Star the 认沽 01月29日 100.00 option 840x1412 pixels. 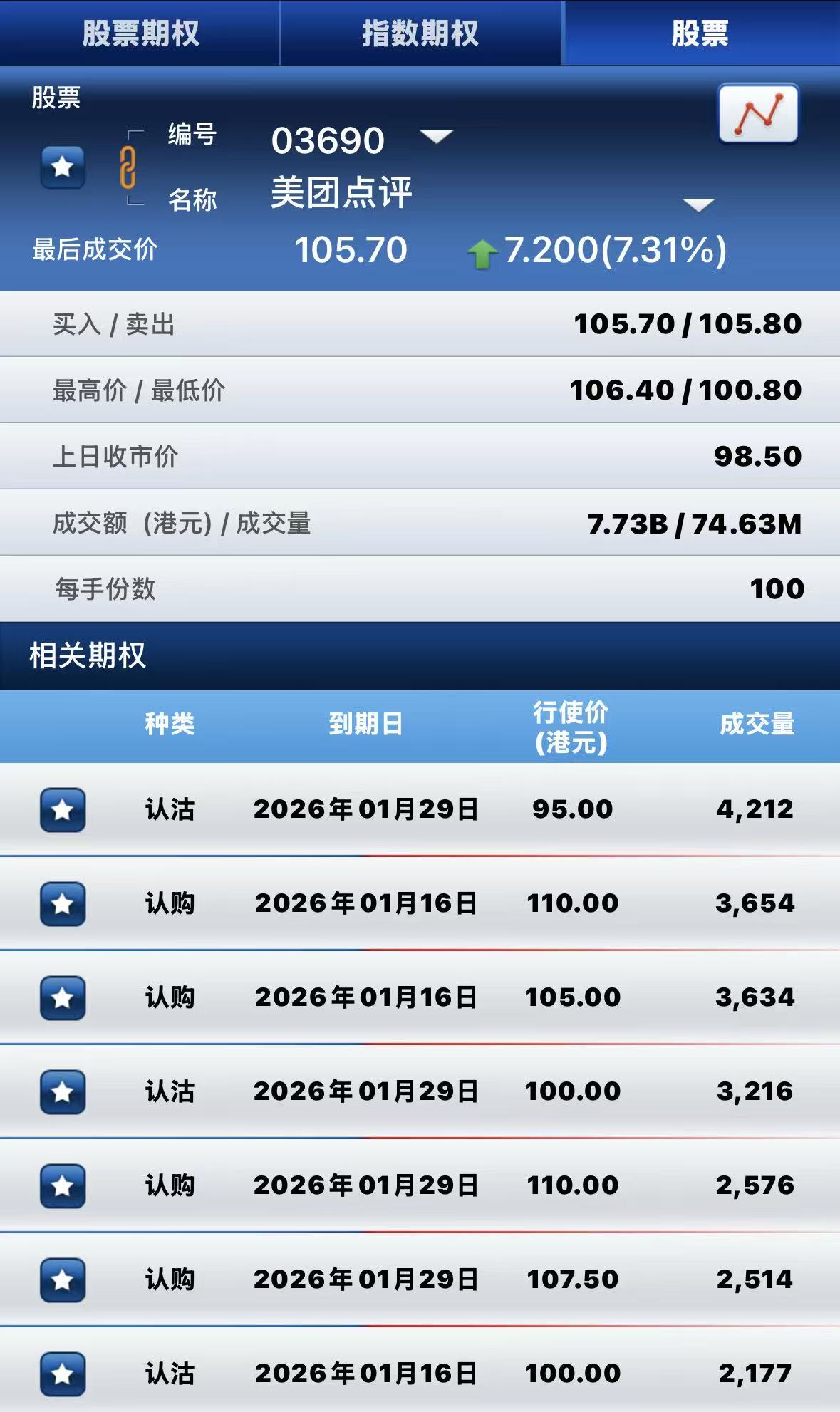[63, 1091]
